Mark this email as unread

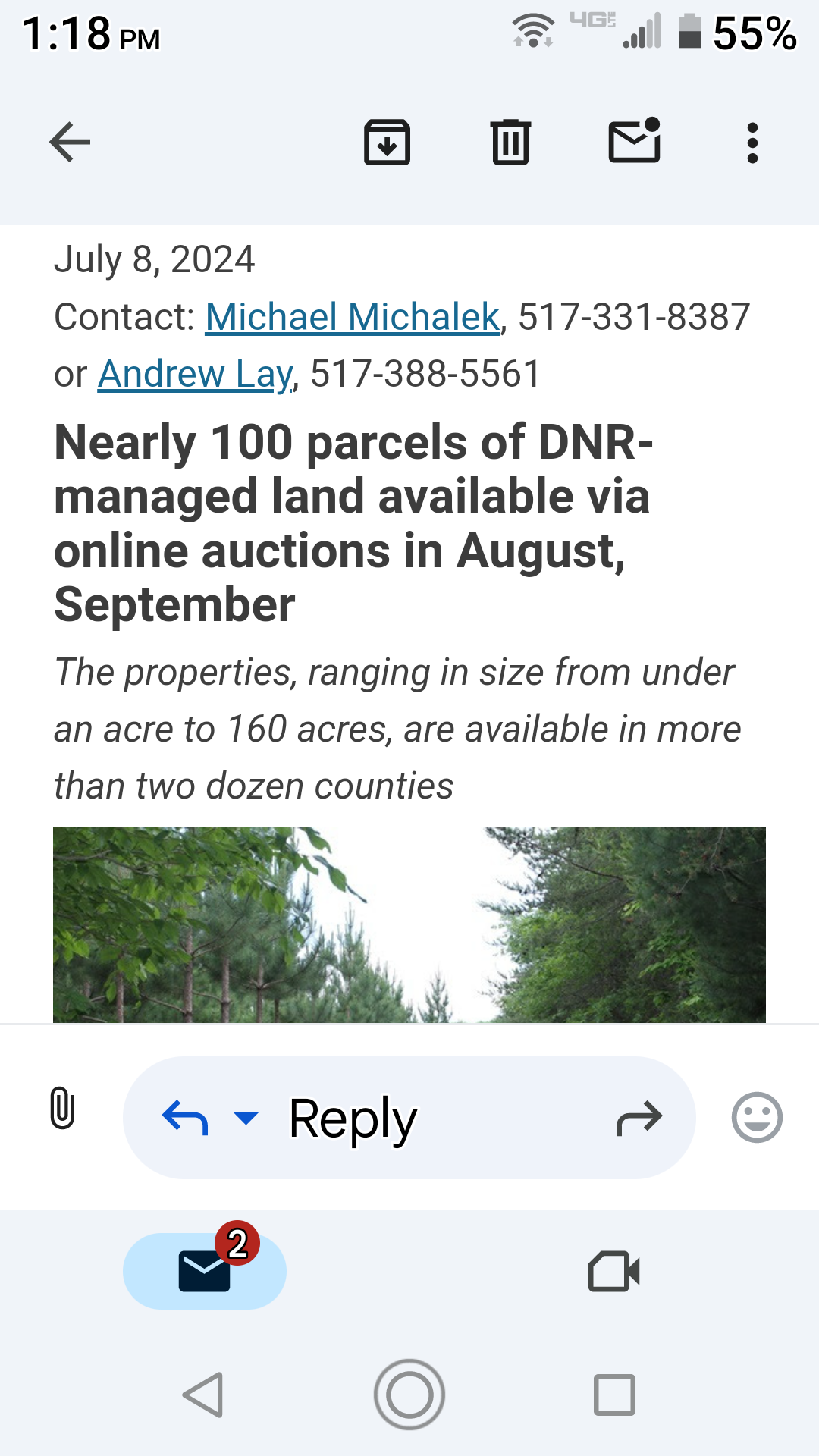[635, 140]
